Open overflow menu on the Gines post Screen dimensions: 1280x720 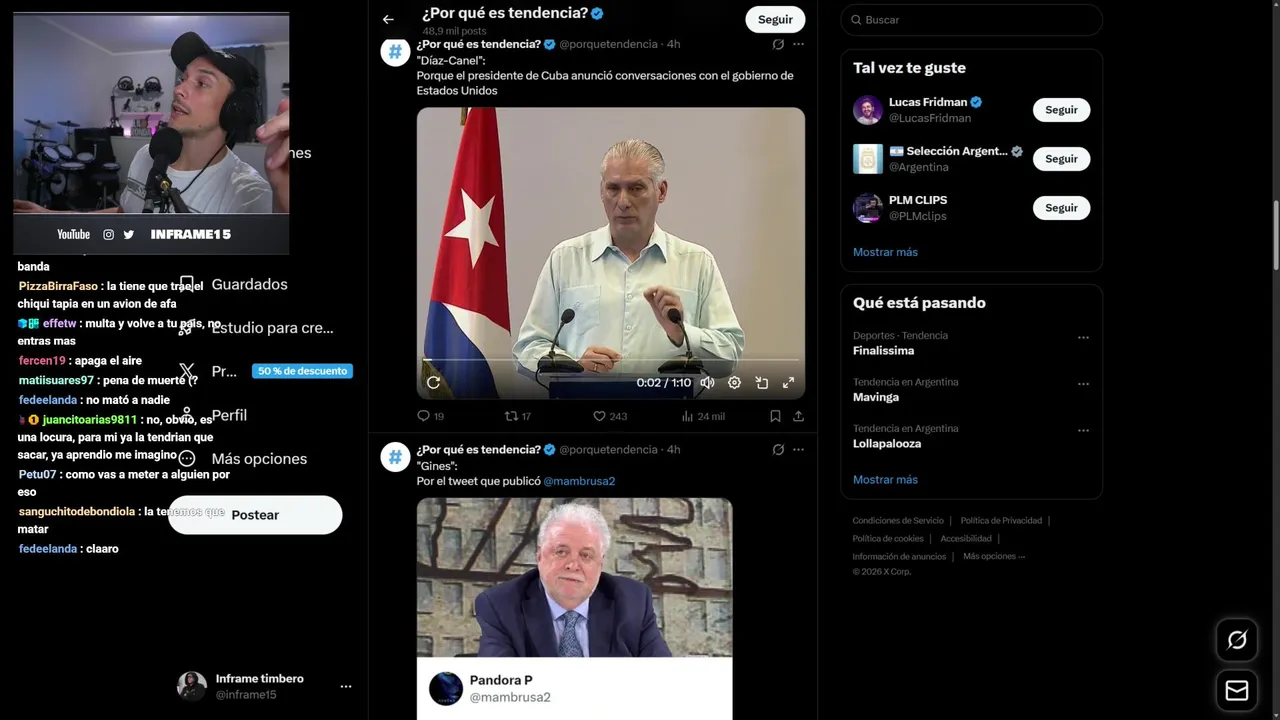pos(798,450)
